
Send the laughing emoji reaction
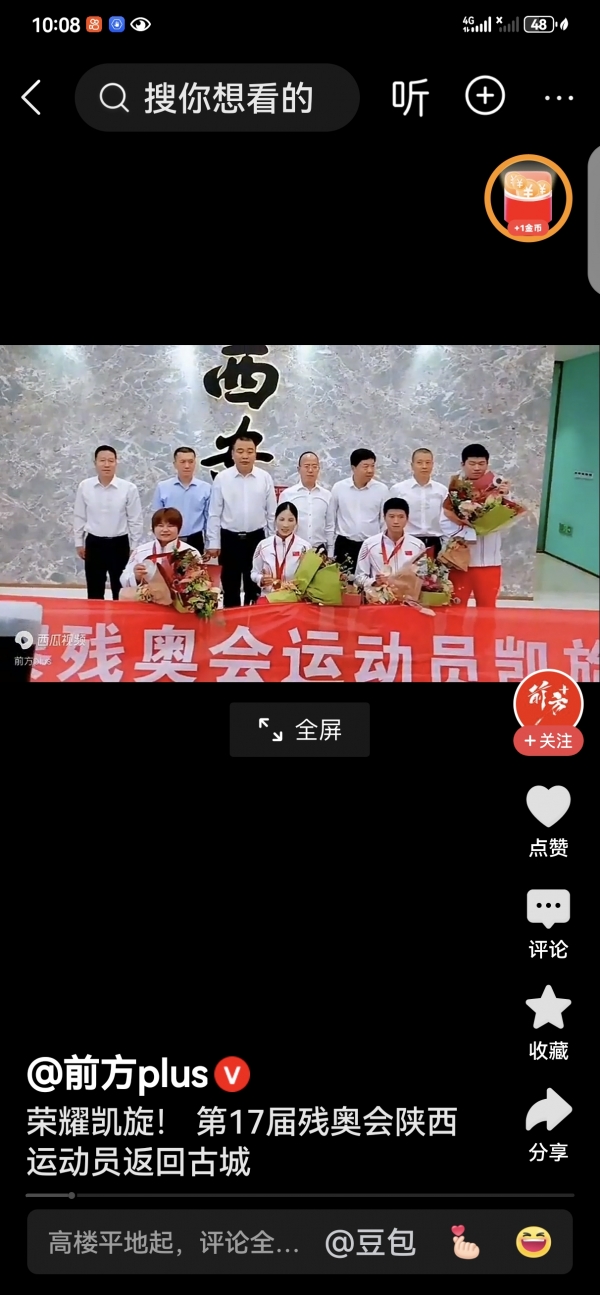click(533, 1243)
